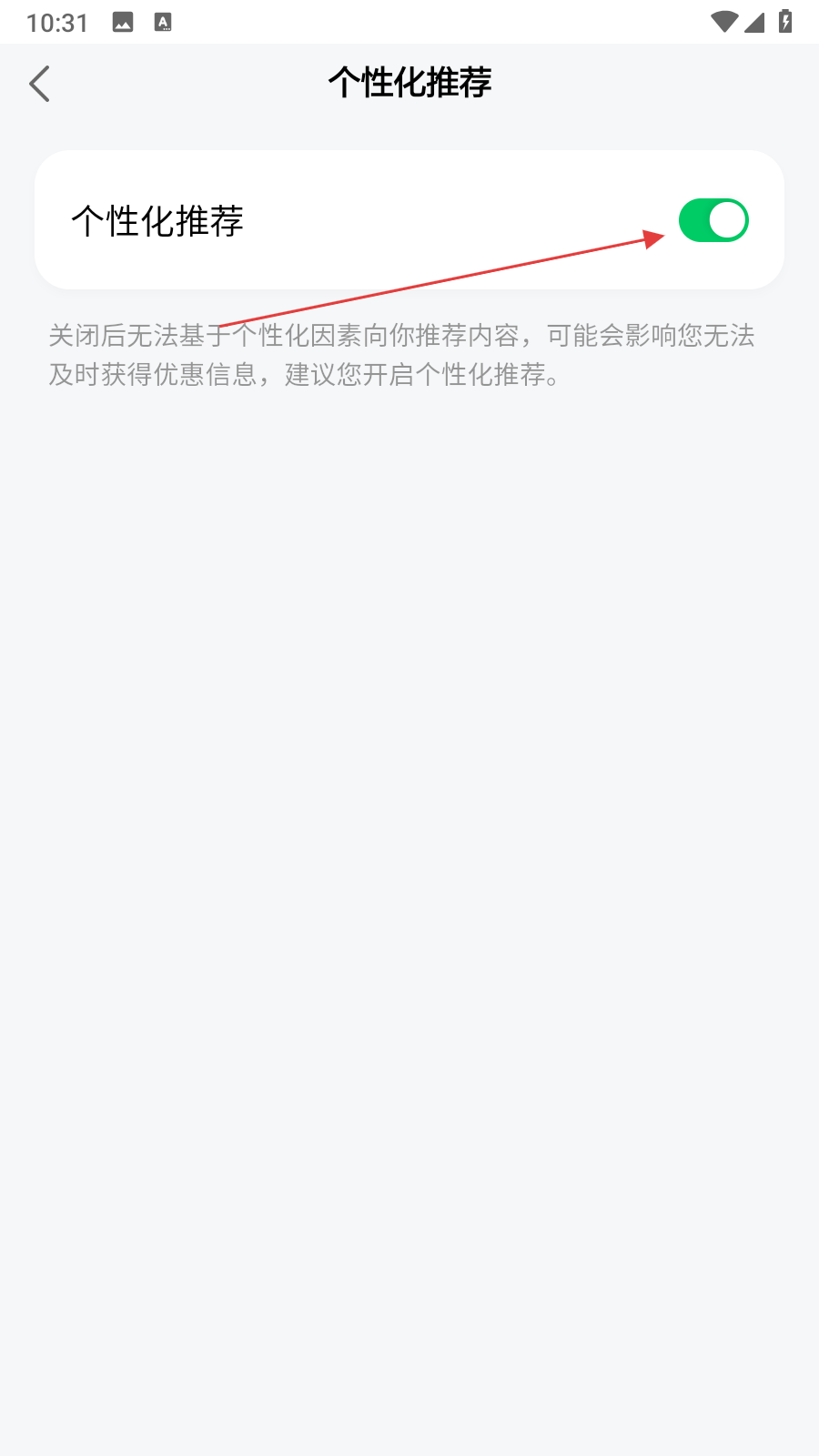Go back from 个性化推荐 page
819x1456 pixels.
40,84
